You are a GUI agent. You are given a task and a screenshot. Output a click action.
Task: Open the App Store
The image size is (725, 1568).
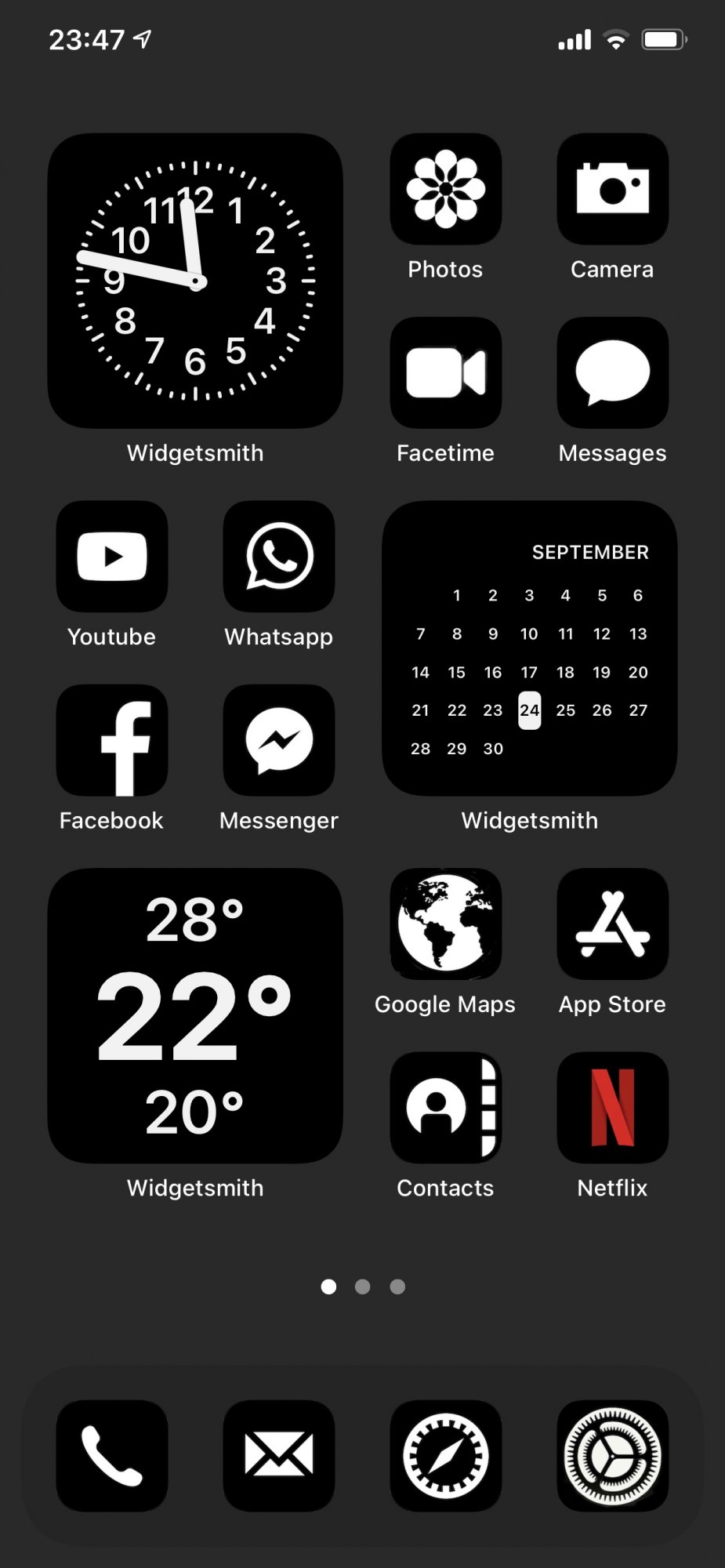point(613,924)
